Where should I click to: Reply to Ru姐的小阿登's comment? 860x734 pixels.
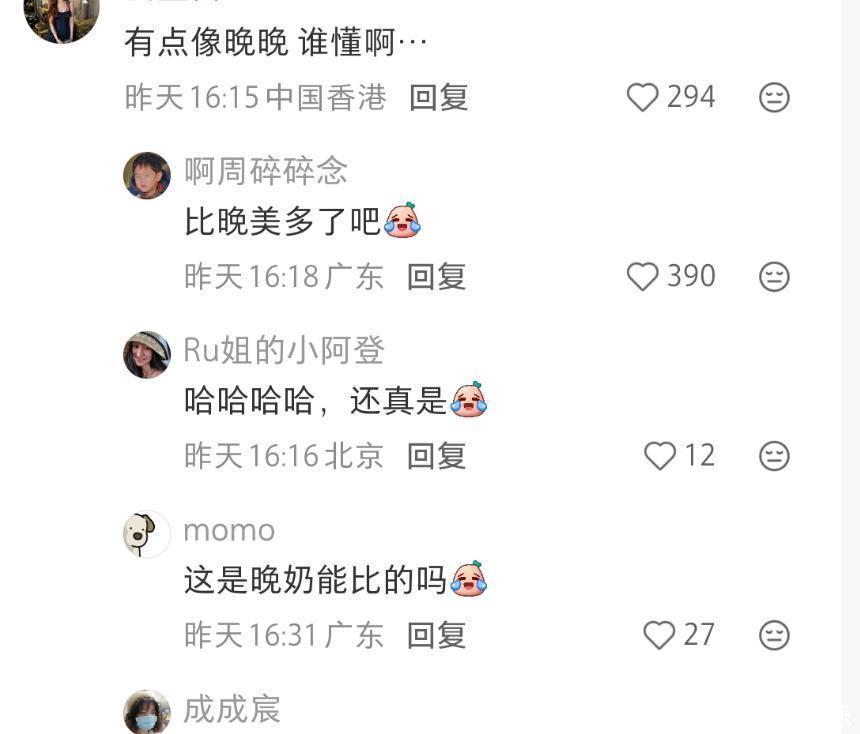(436, 456)
